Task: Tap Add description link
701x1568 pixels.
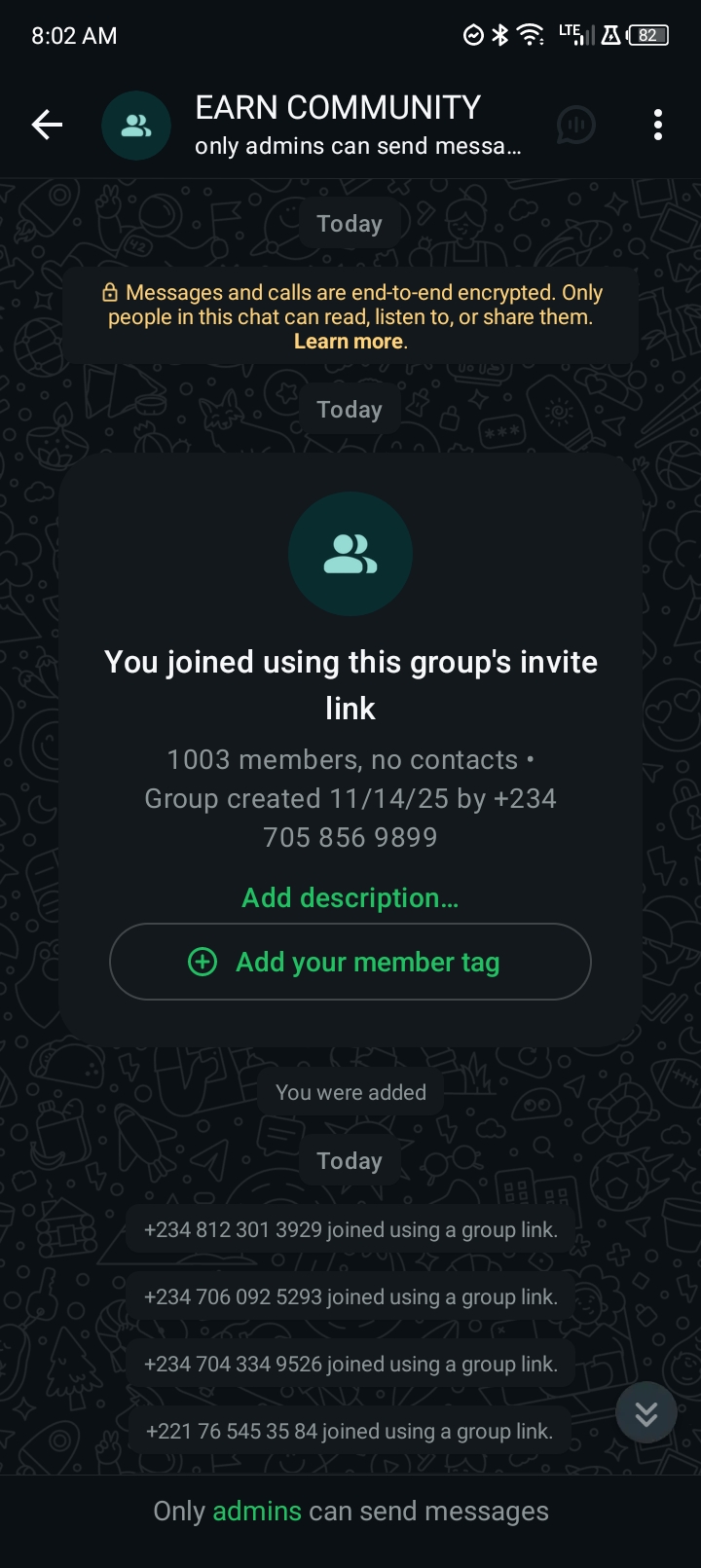Action: pos(350,897)
